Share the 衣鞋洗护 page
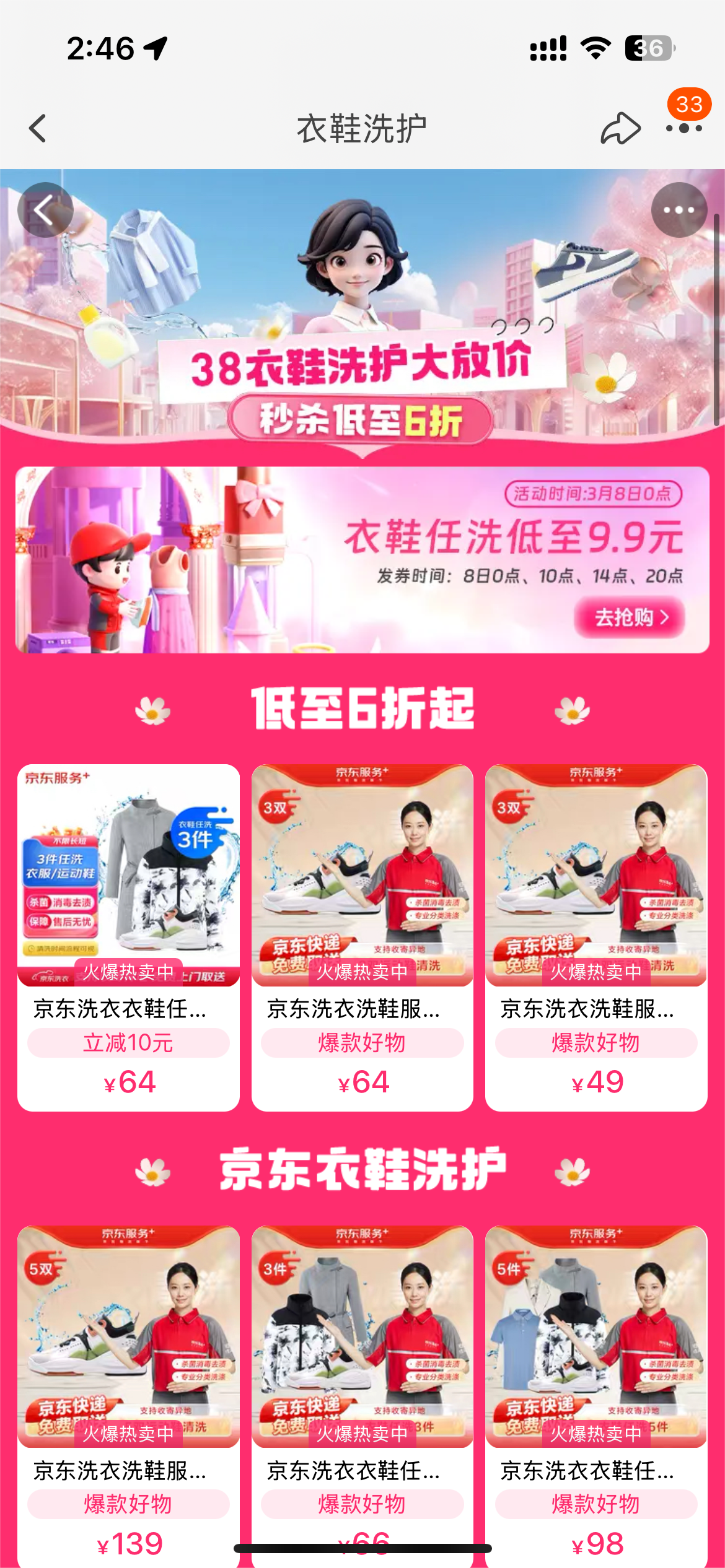 tap(620, 128)
